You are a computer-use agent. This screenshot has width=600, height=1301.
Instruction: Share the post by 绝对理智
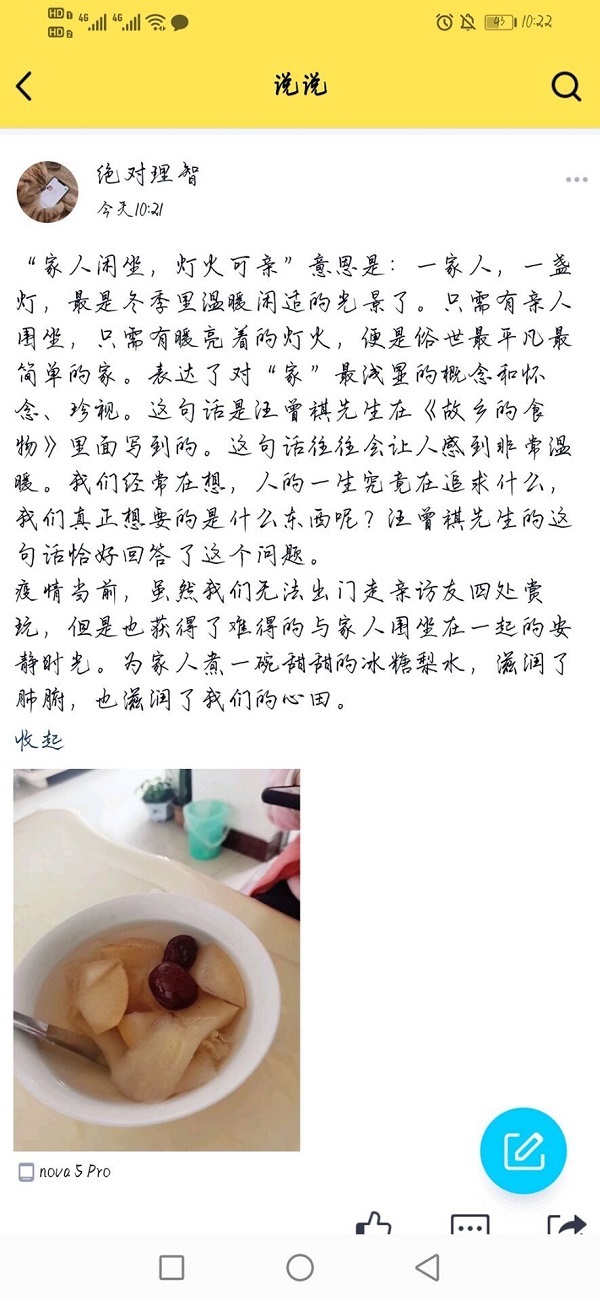[565, 1224]
